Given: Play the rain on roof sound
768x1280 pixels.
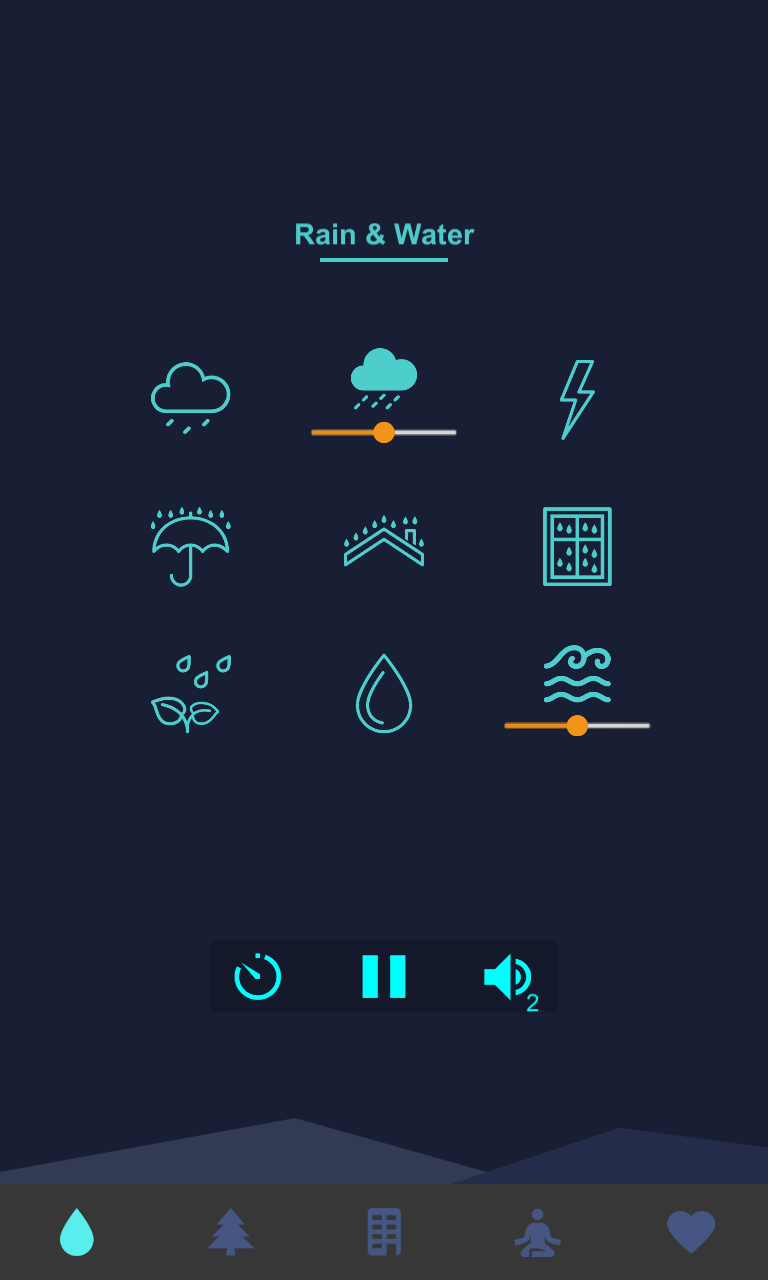Looking at the screenshot, I should 384,541.
